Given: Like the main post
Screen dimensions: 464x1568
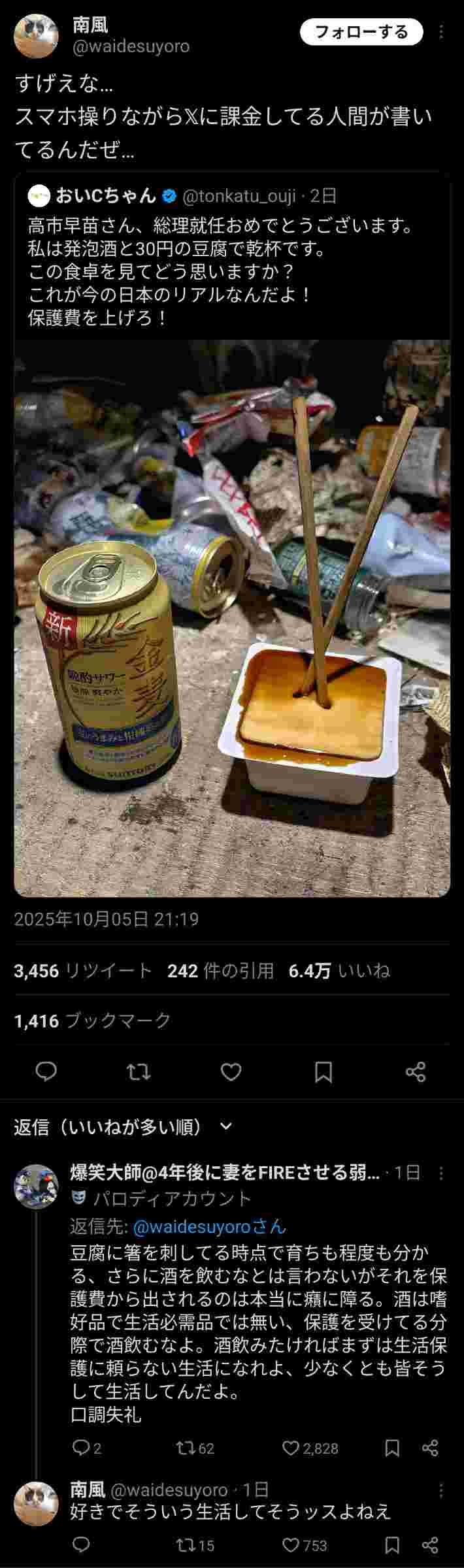Looking at the screenshot, I should (x=231, y=1071).
